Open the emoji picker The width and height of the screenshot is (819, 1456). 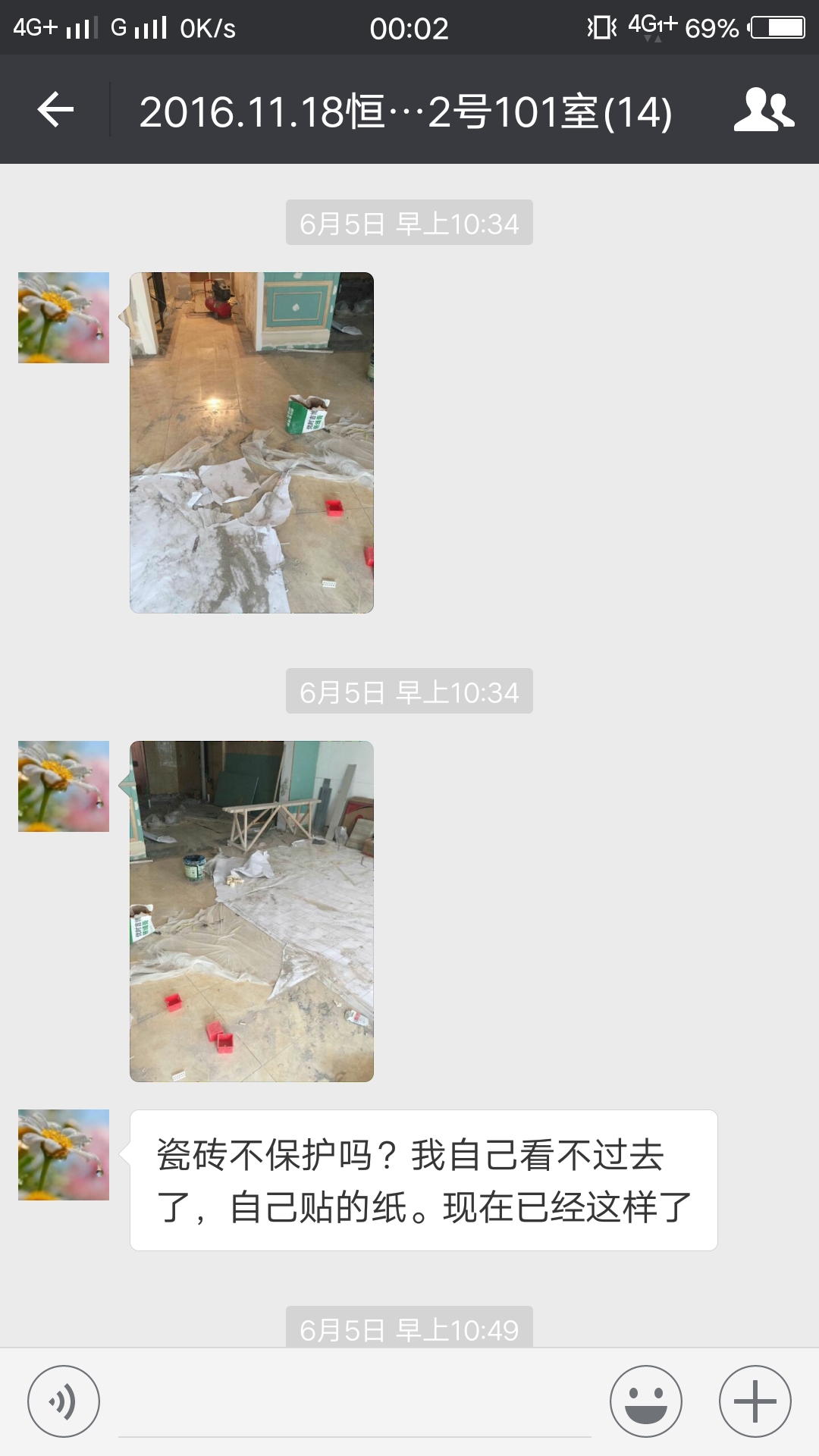[x=646, y=1401]
